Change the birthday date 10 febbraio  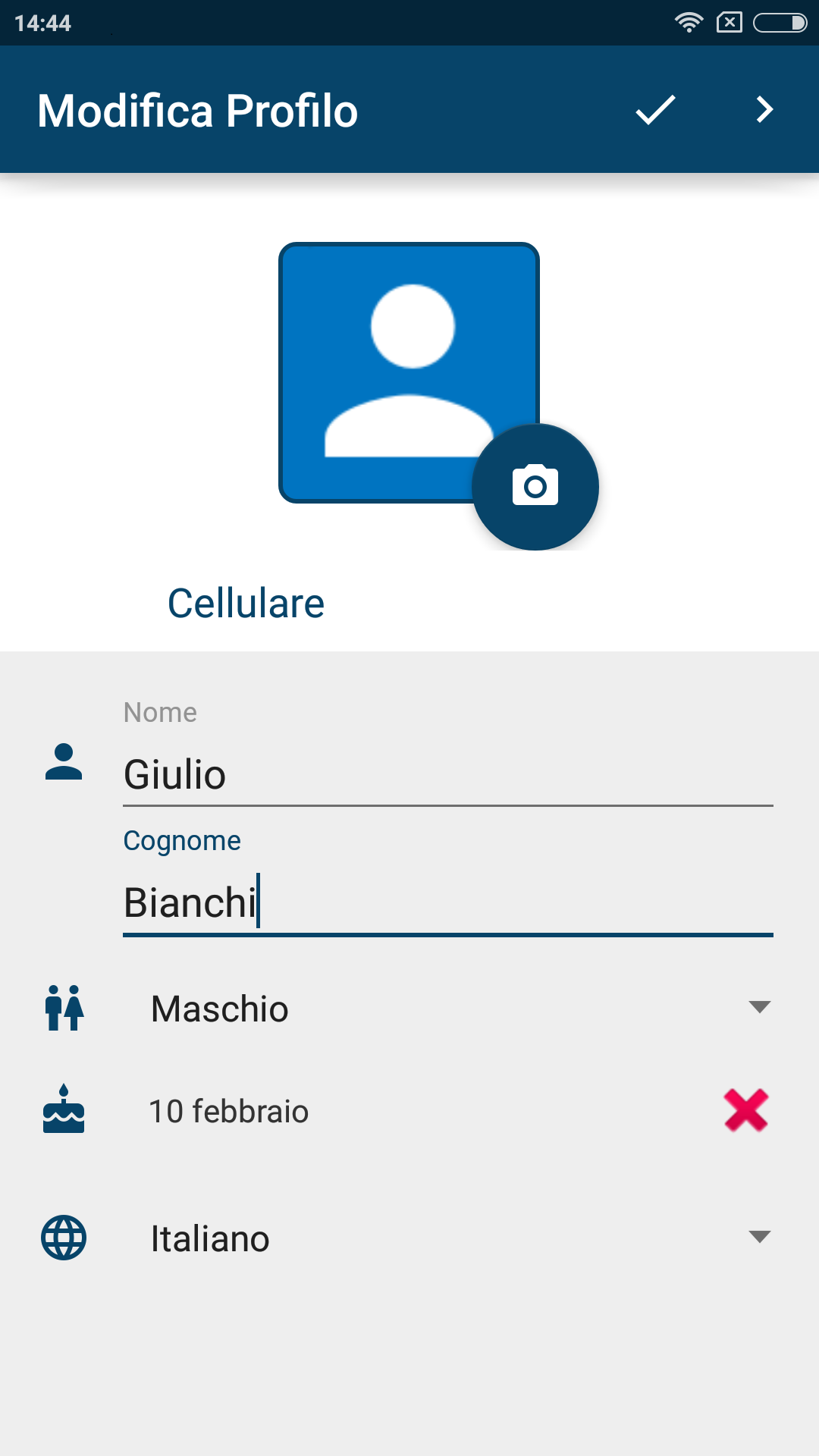tap(229, 1112)
